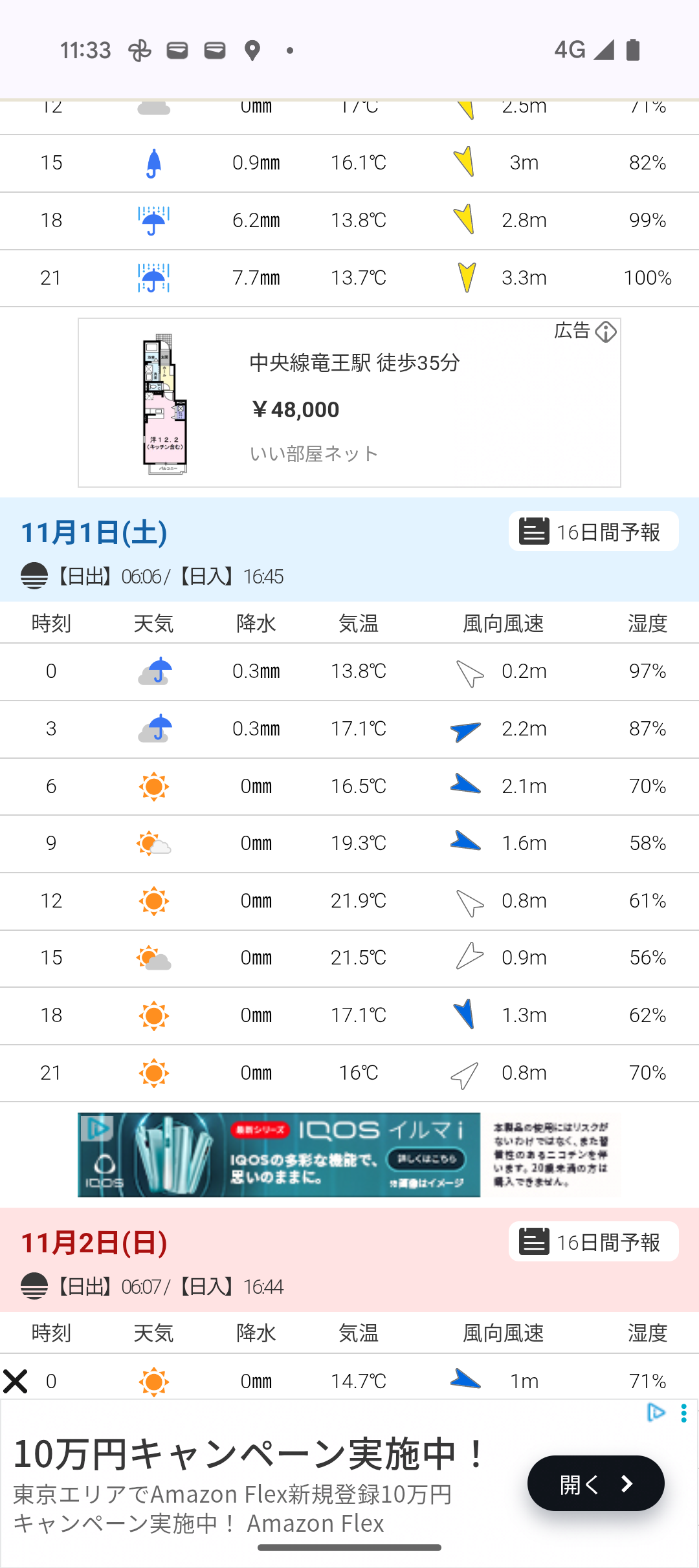Image resolution: width=699 pixels, height=1568 pixels.
Task: Open 16日間予報 for 11月2日(日)
Action: [593, 1241]
